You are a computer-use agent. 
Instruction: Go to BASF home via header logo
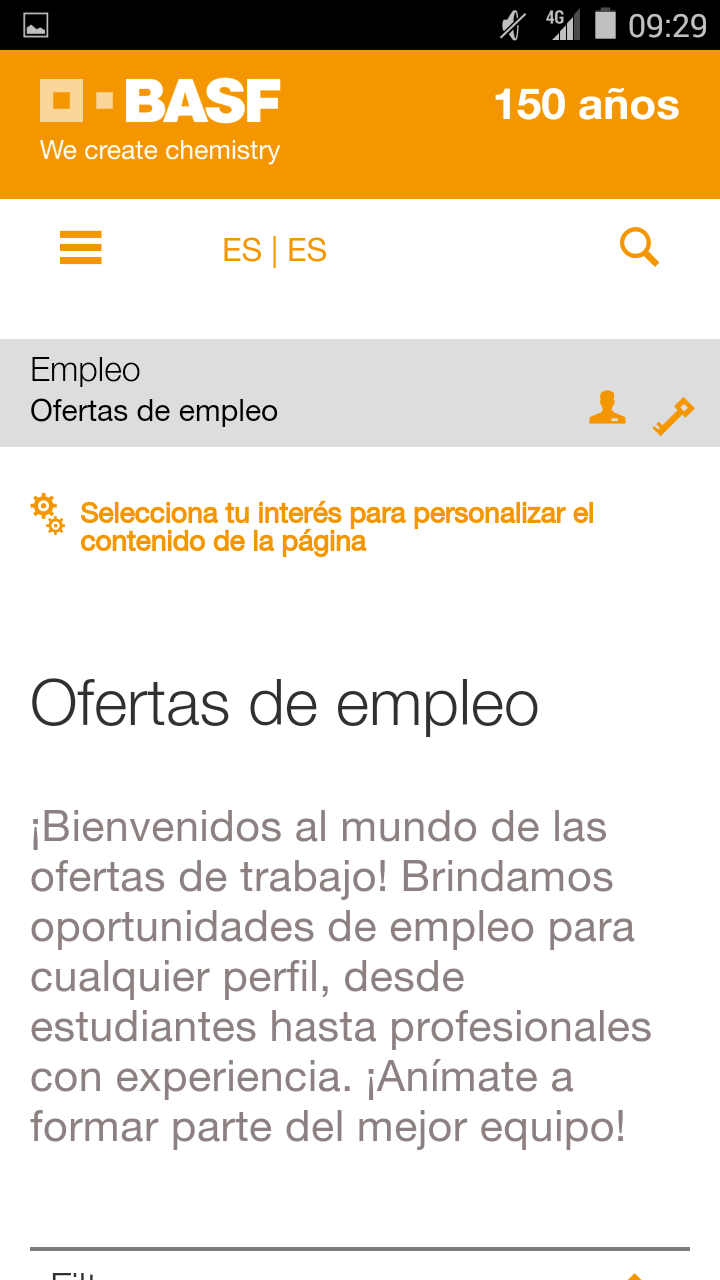[x=160, y=121]
